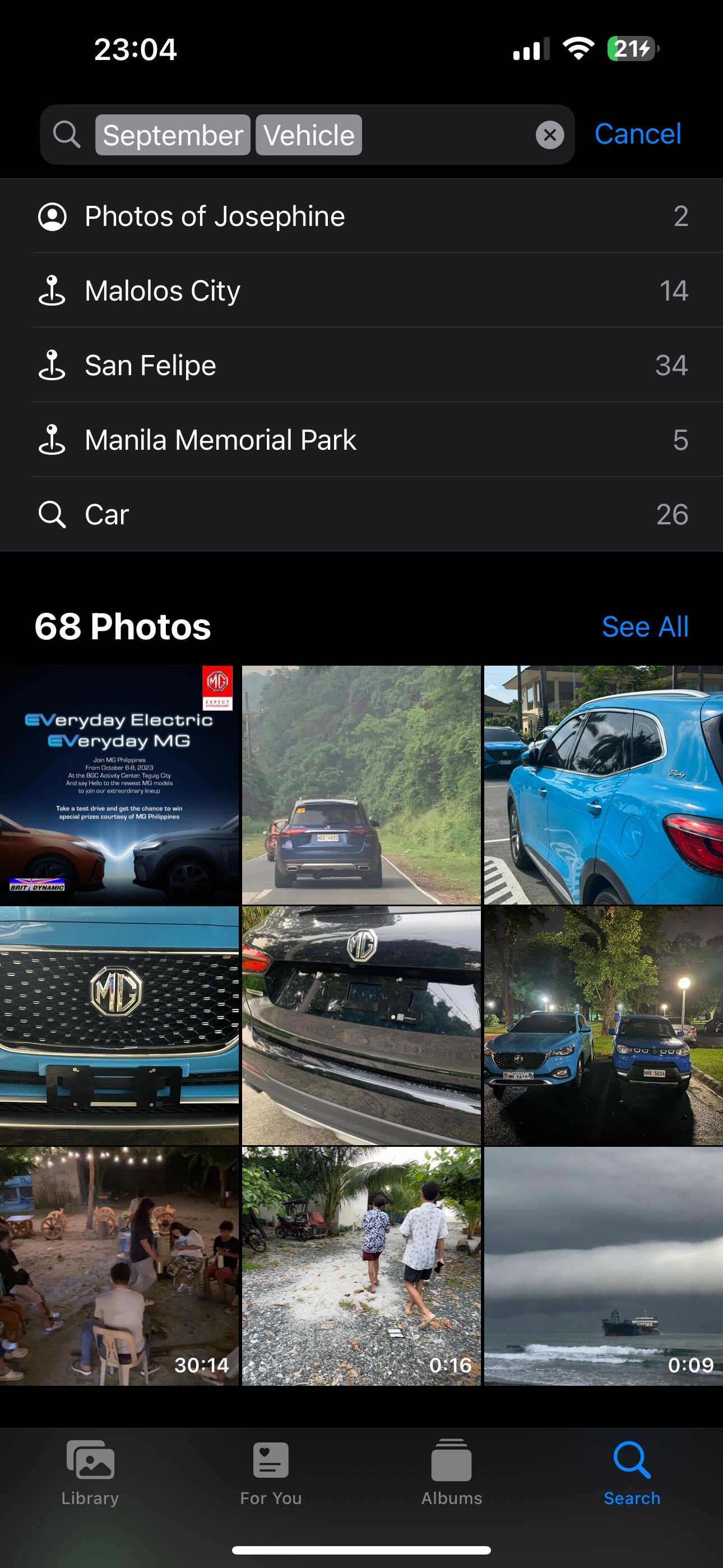Remove the September search token
Screen dimensions: 723x1568
pos(172,135)
